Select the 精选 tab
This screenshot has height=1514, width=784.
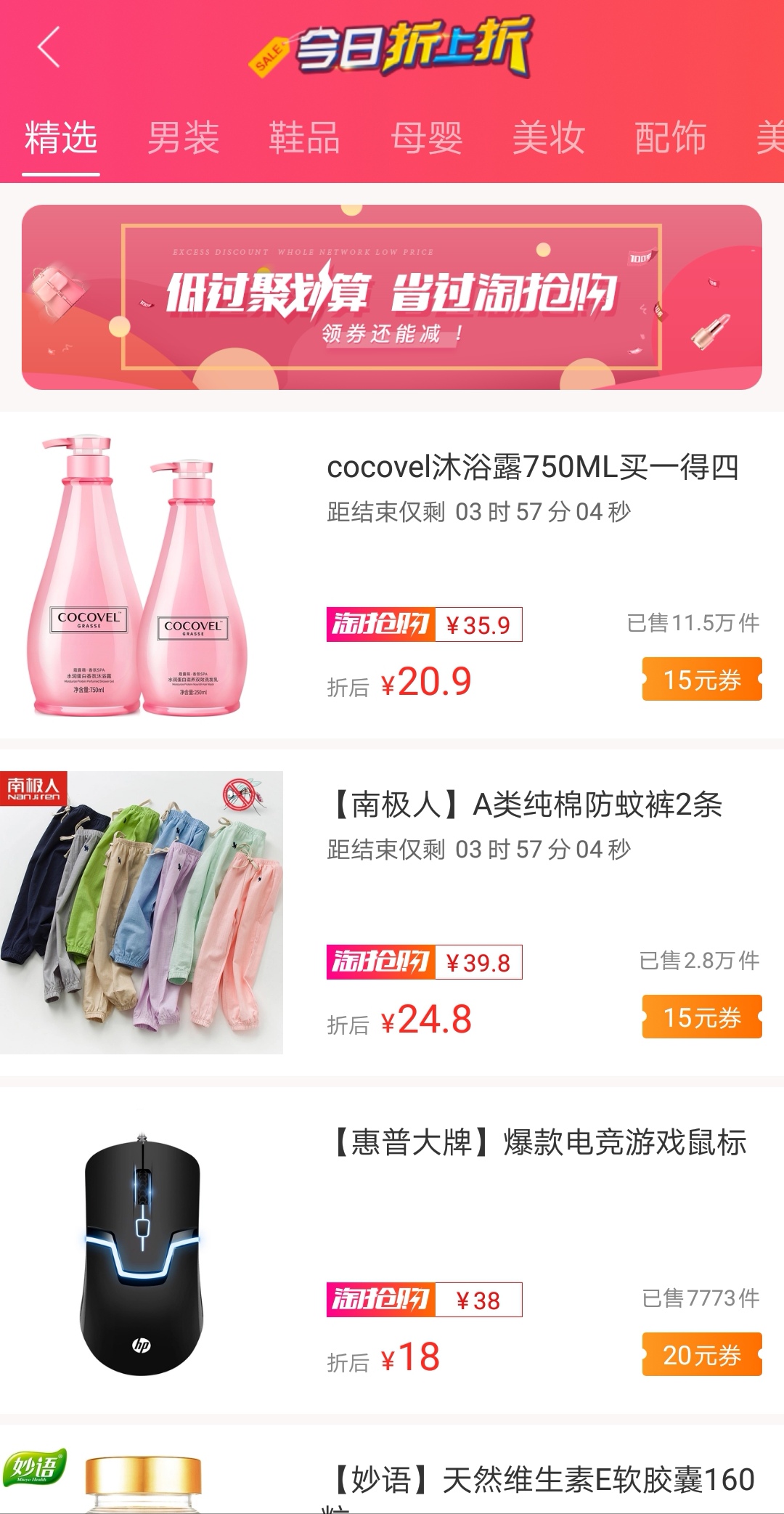(x=61, y=138)
